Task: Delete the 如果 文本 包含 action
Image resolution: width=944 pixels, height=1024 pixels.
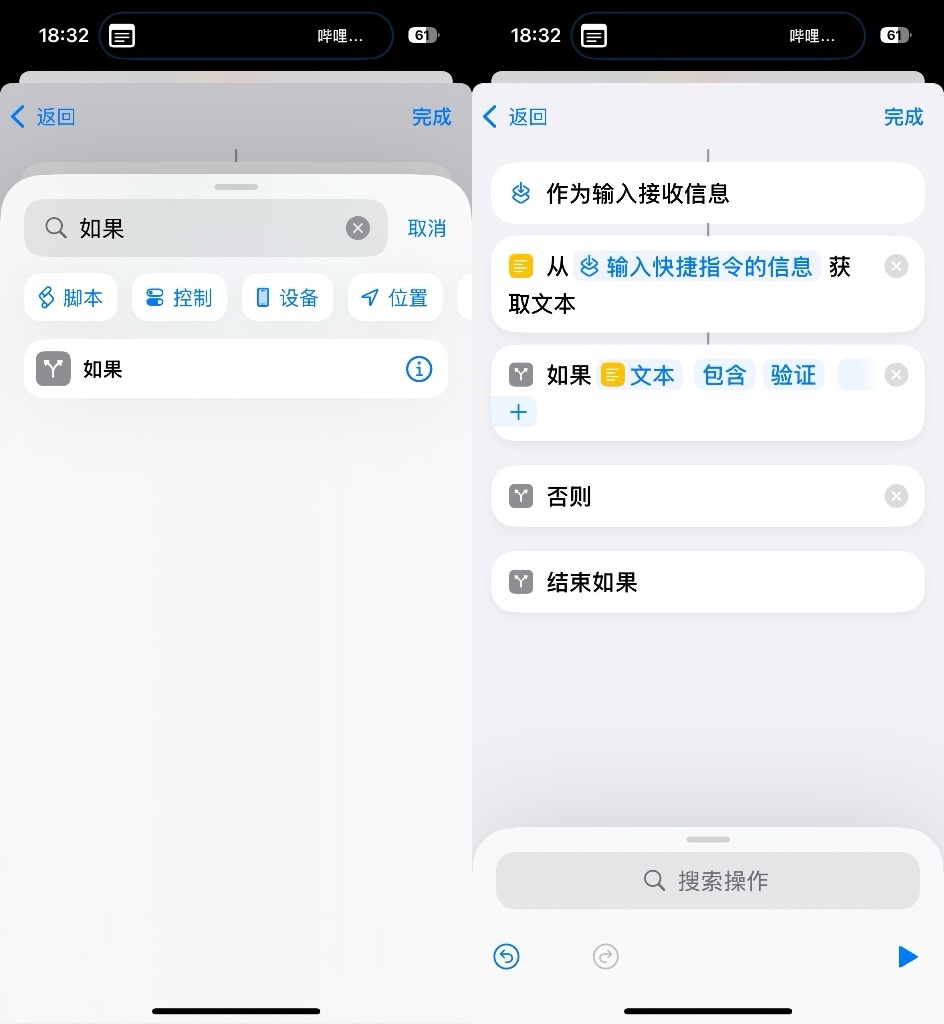Action: [x=896, y=375]
